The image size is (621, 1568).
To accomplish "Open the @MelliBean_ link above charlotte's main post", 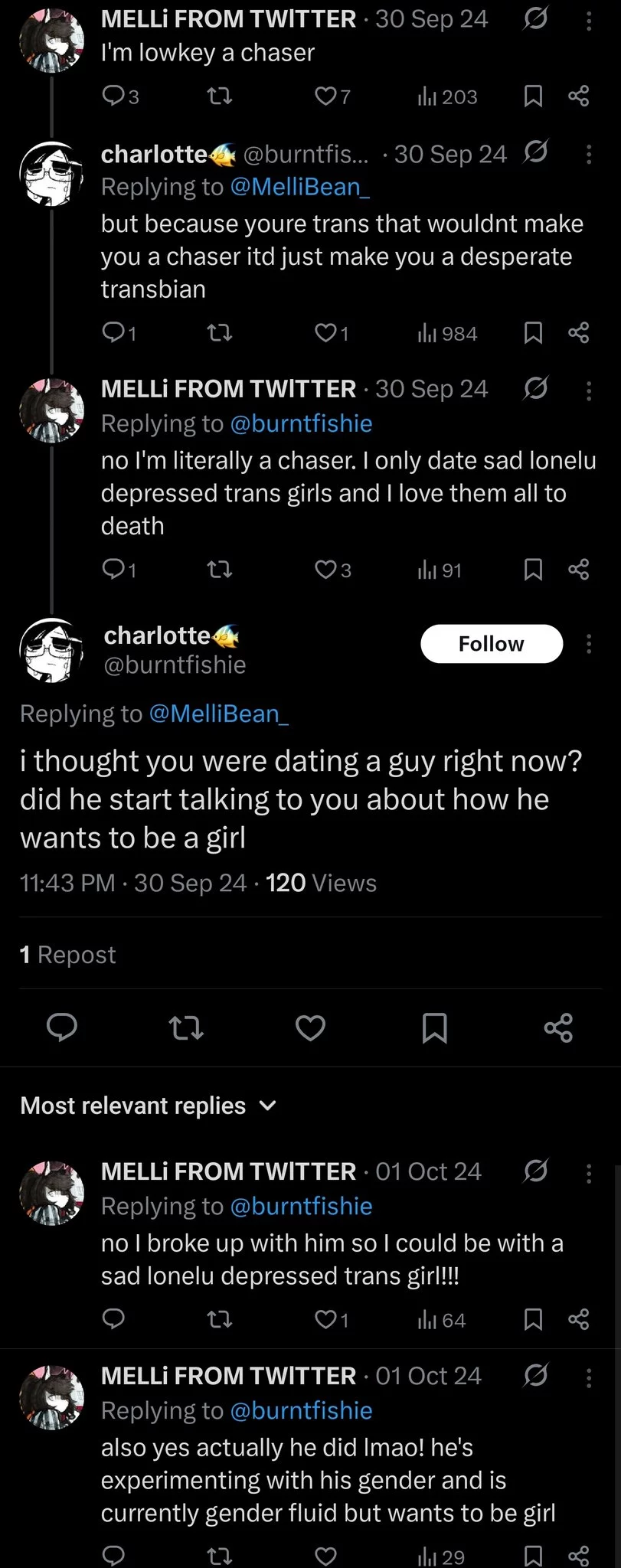I will (x=219, y=714).
